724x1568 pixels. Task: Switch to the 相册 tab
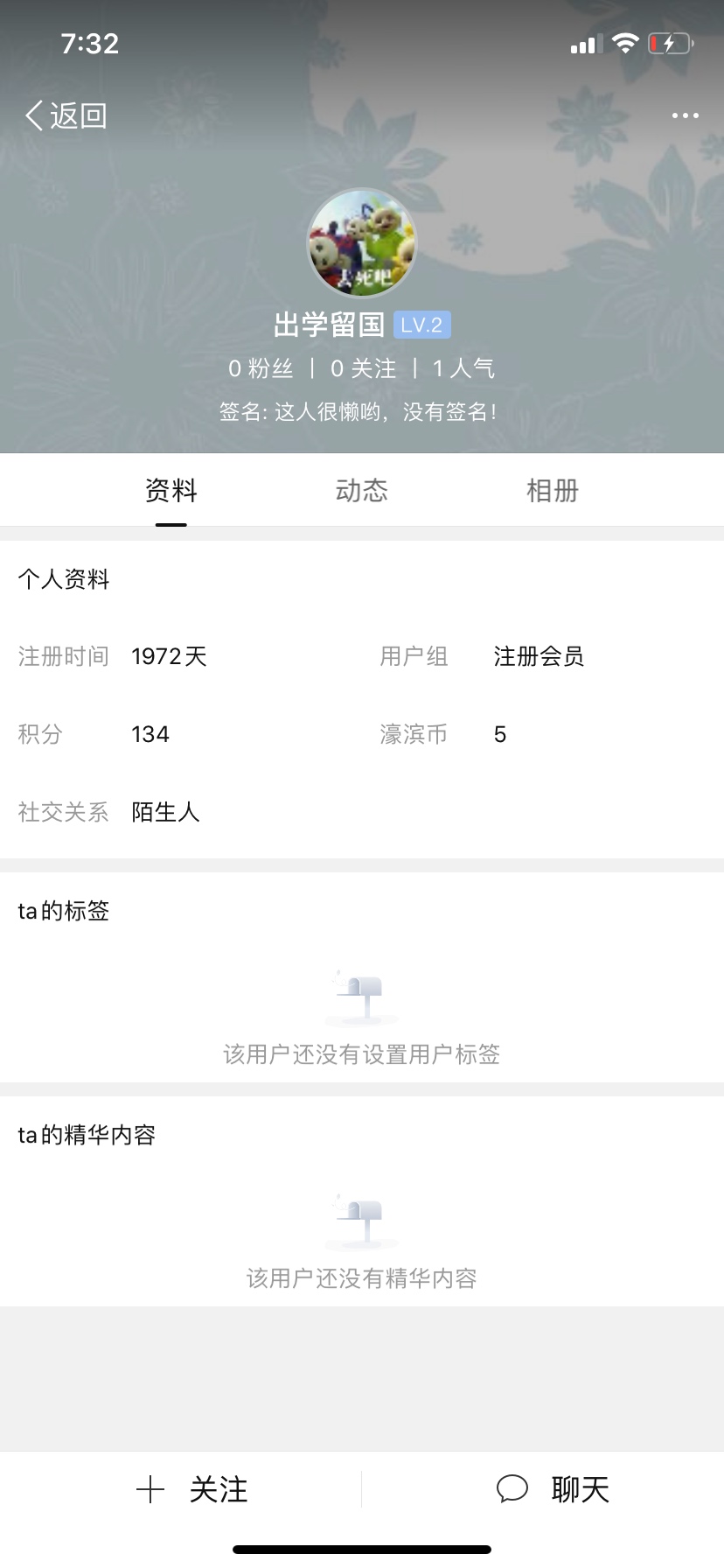pyautogui.click(x=552, y=491)
